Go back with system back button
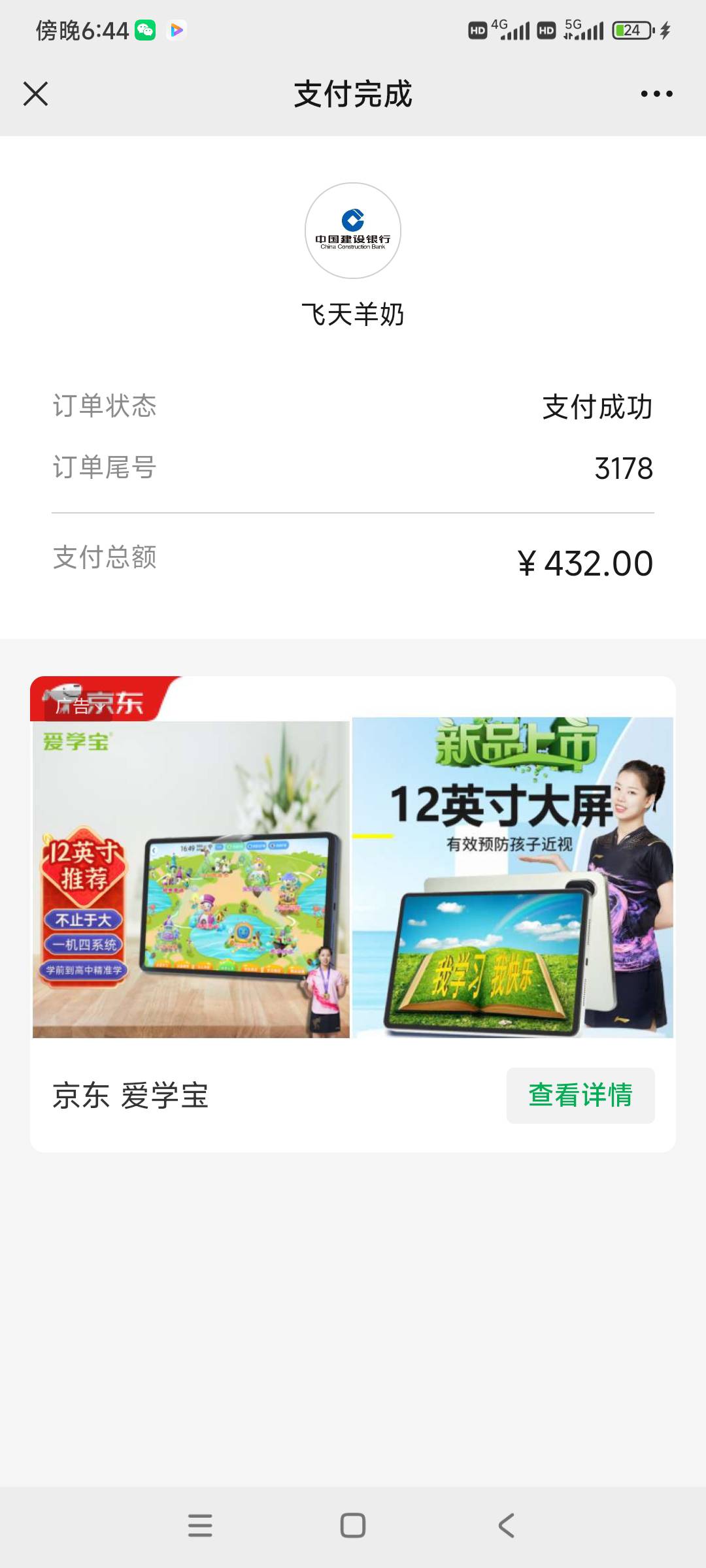Viewport: 706px width, 1568px height. (506, 1526)
